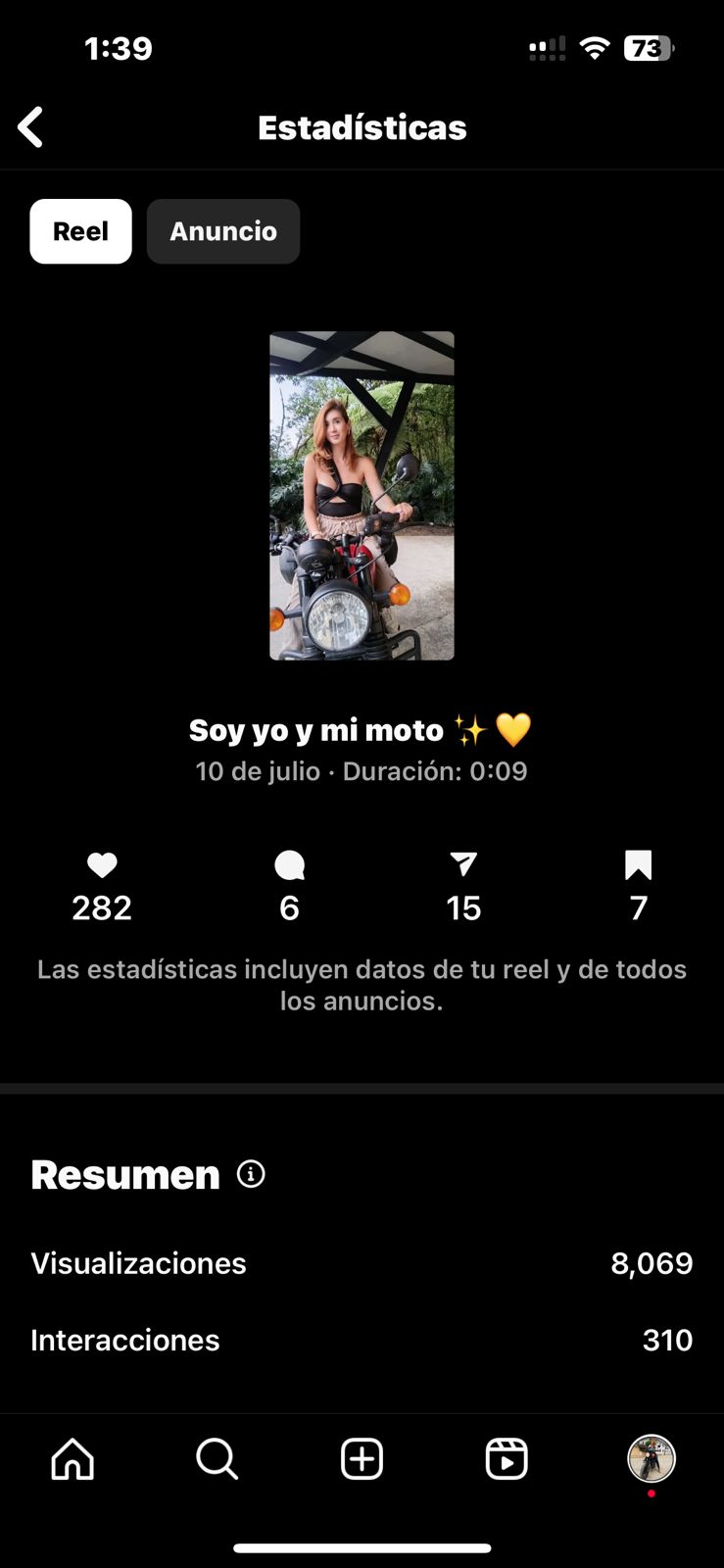
Task: Select the Reel statistics tab
Action: pyautogui.click(x=80, y=231)
